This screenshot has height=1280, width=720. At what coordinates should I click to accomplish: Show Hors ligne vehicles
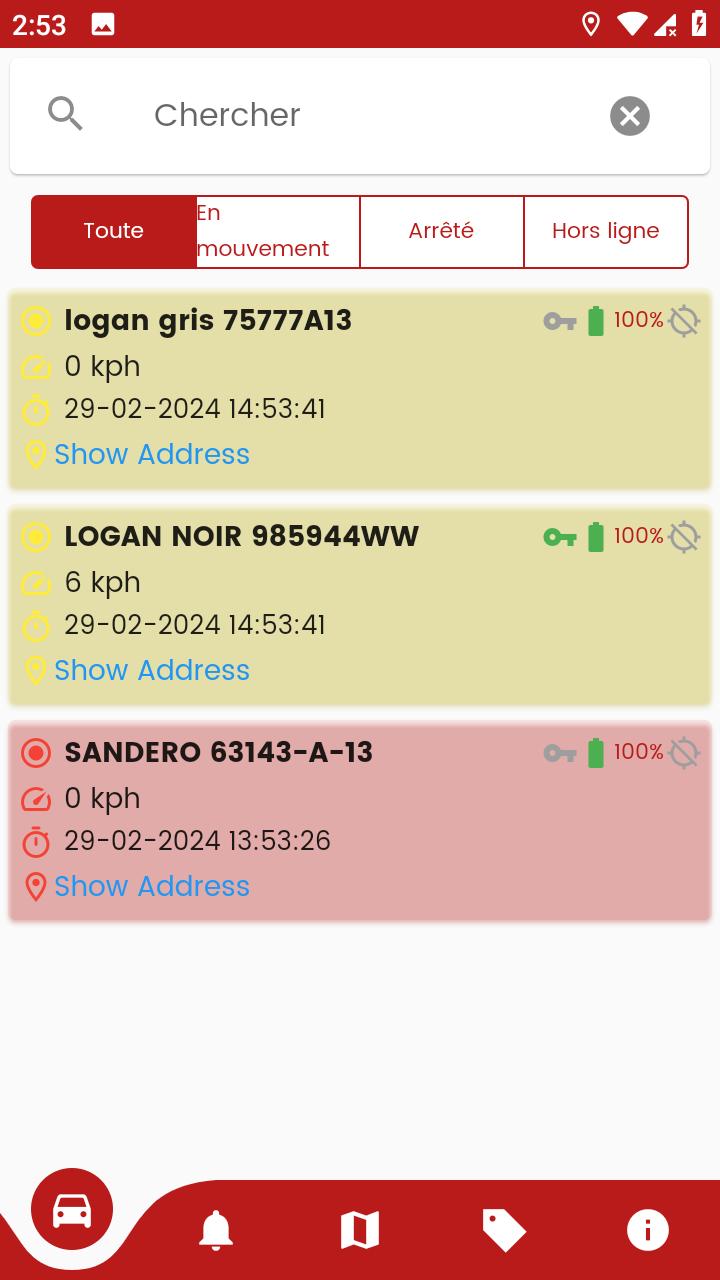pos(606,231)
